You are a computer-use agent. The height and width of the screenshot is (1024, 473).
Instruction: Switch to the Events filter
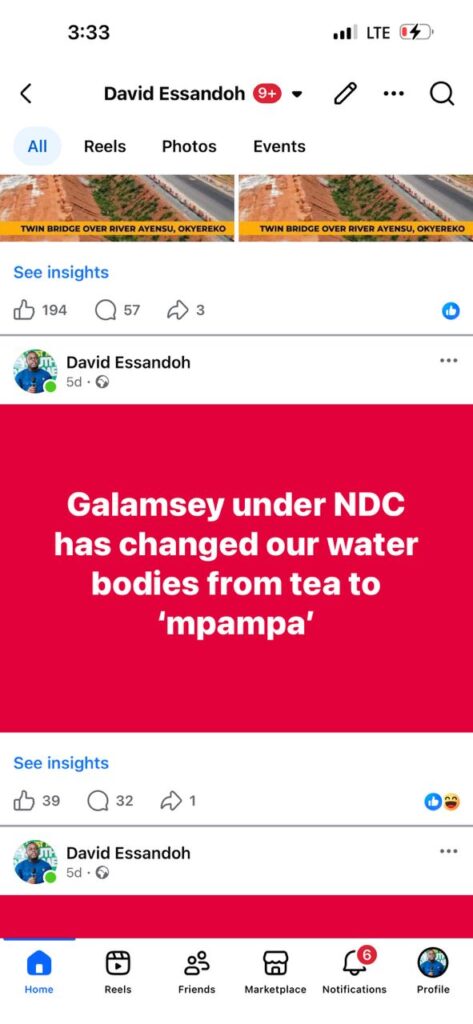pyautogui.click(x=279, y=146)
